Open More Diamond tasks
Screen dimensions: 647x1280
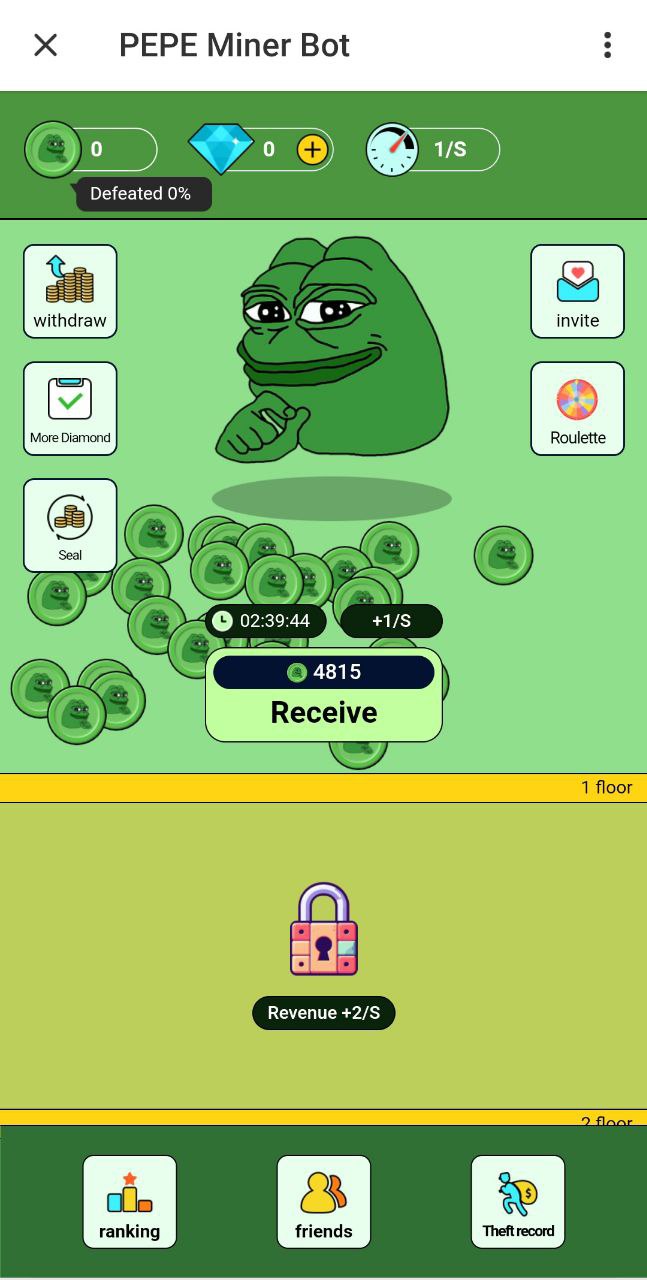70,408
